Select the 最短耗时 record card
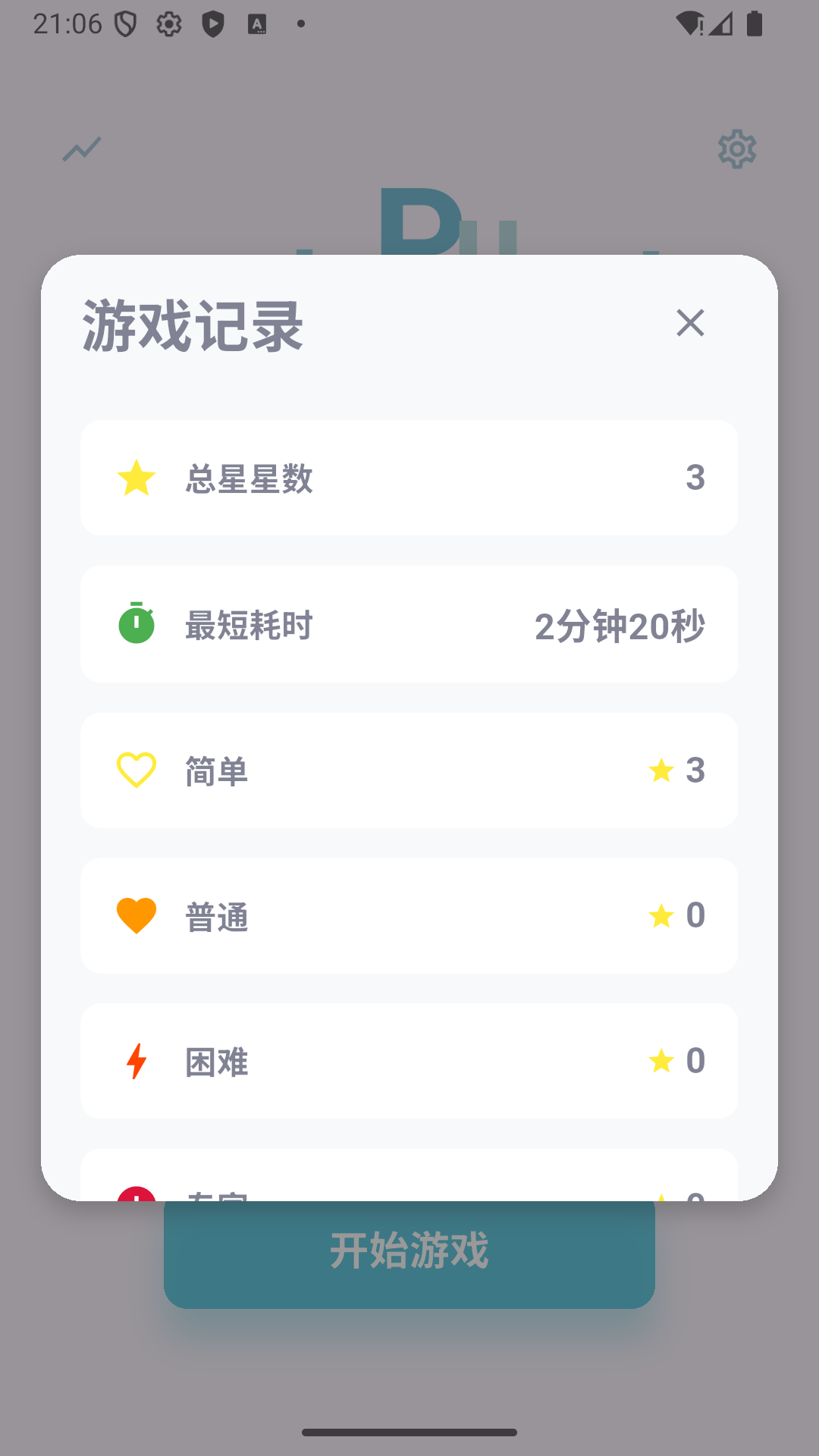The width and height of the screenshot is (819, 1456). tap(409, 623)
